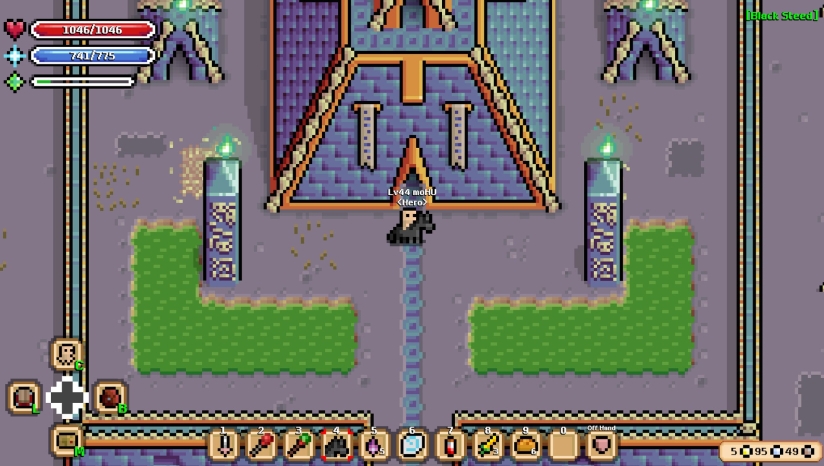824x466 pixels.
Task: Open the character panel (C)
Action: (66, 354)
